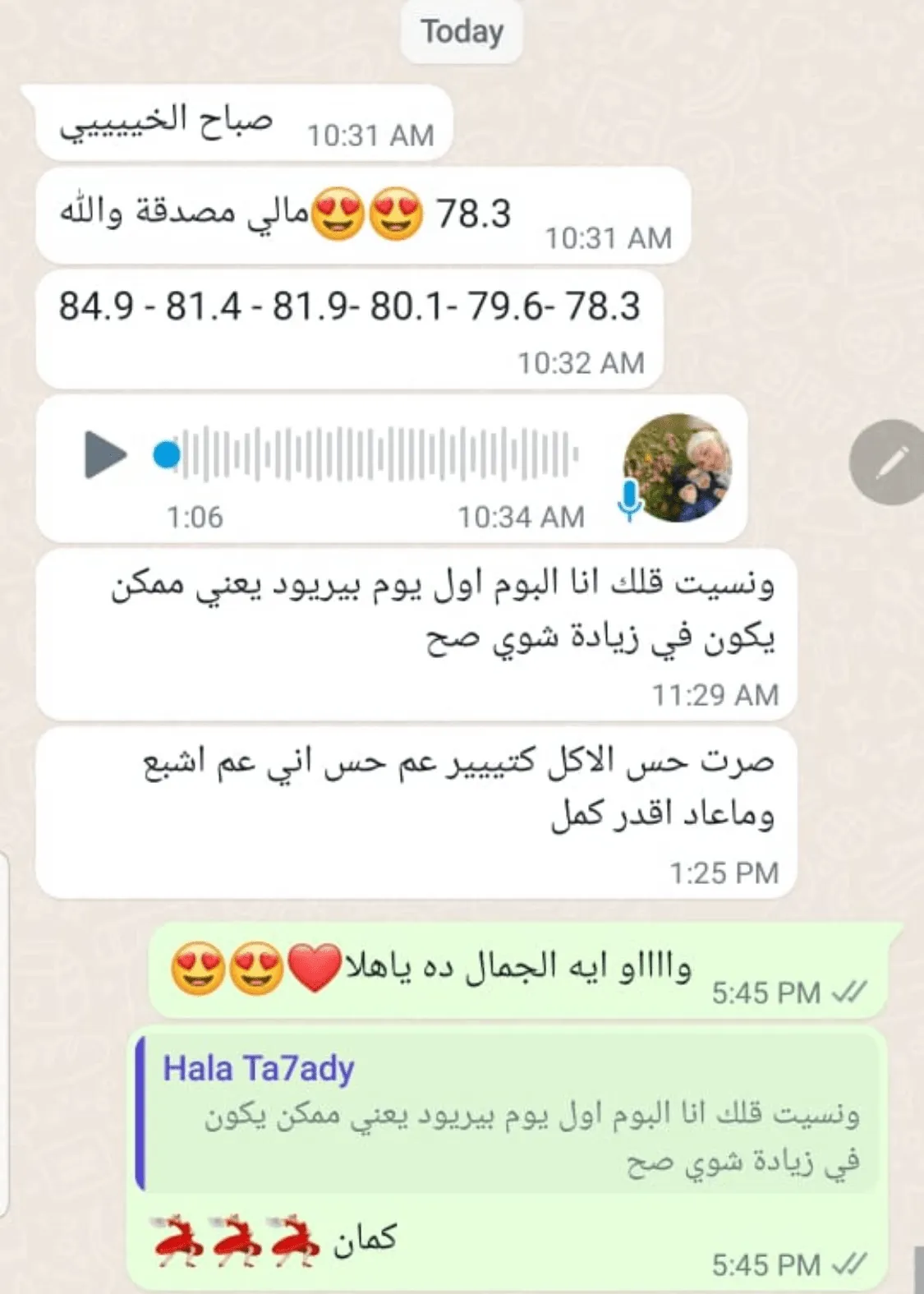Tap the gray pencil edit button
The image size is (924, 1294).
(x=890, y=463)
